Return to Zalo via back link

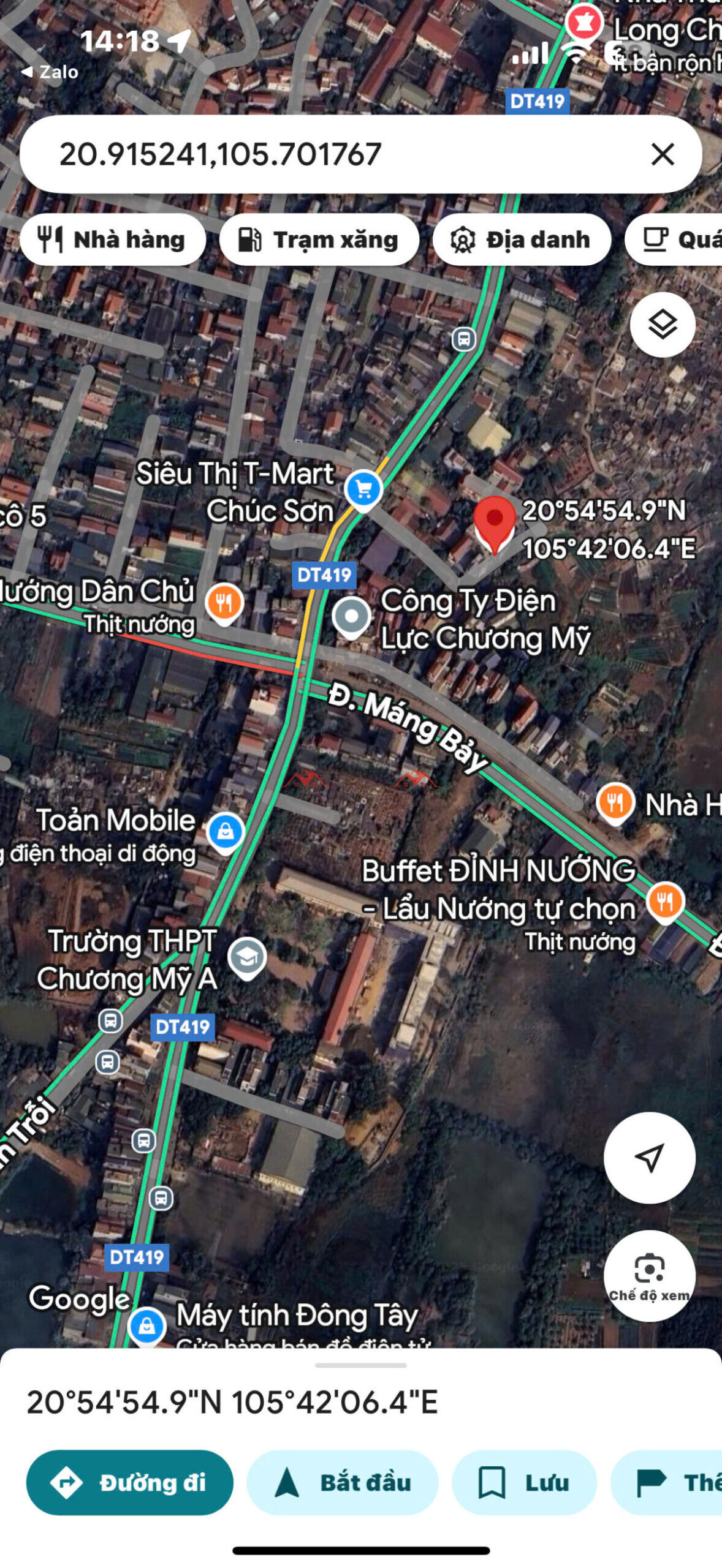(50, 72)
